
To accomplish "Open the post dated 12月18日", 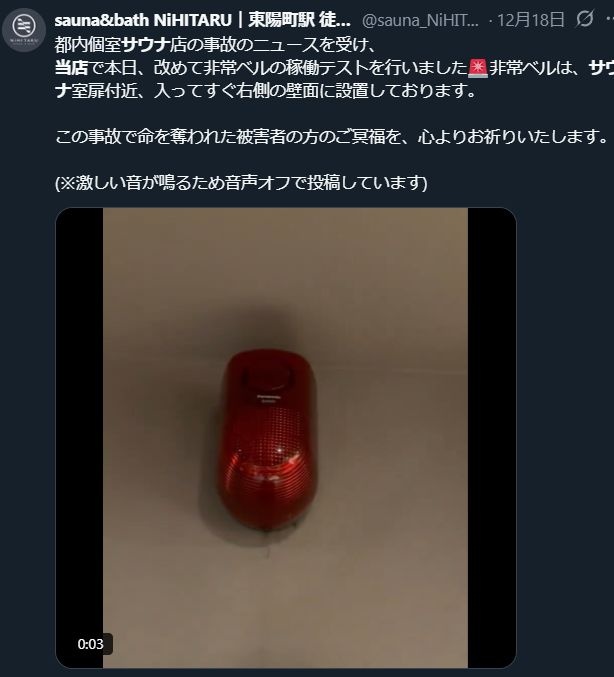I will click(x=530, y=20).
